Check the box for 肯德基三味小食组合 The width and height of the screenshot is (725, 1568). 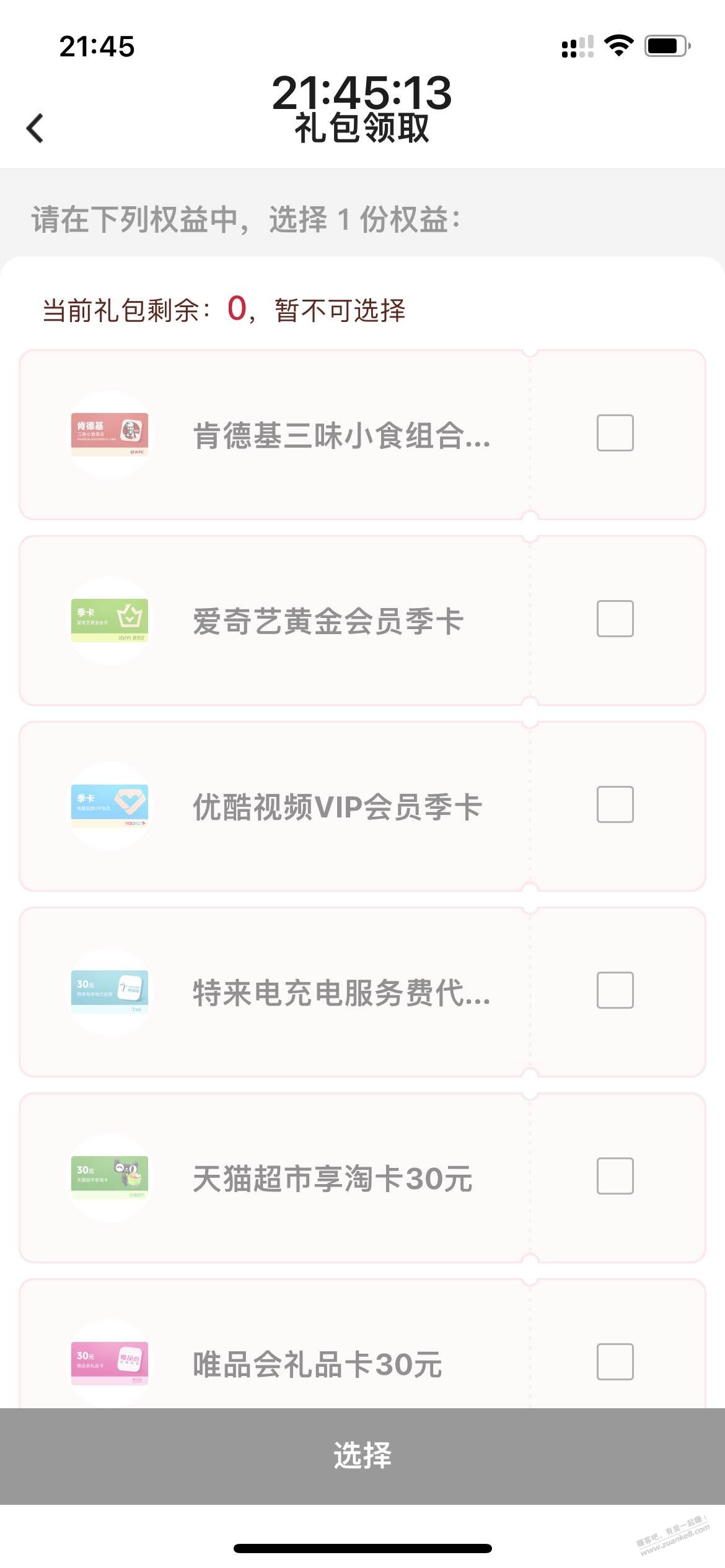pyautogui.click(x=615, y=433)
